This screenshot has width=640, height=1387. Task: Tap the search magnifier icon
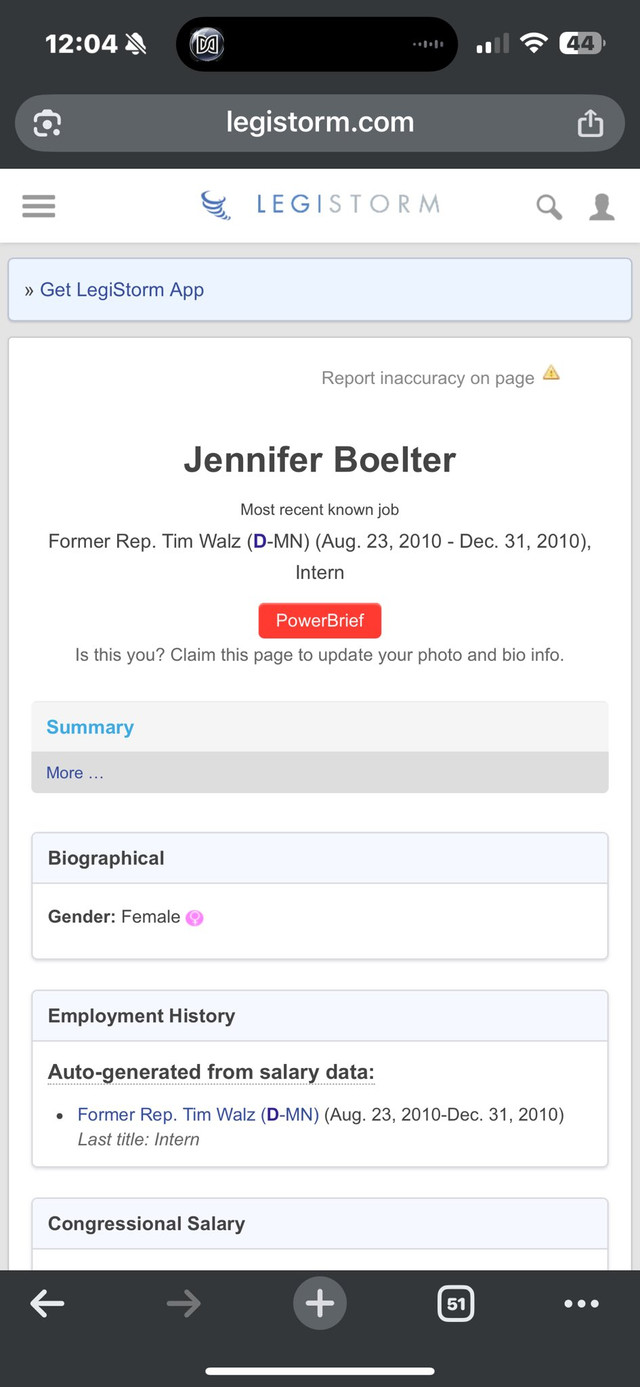(x=549, y=207)
